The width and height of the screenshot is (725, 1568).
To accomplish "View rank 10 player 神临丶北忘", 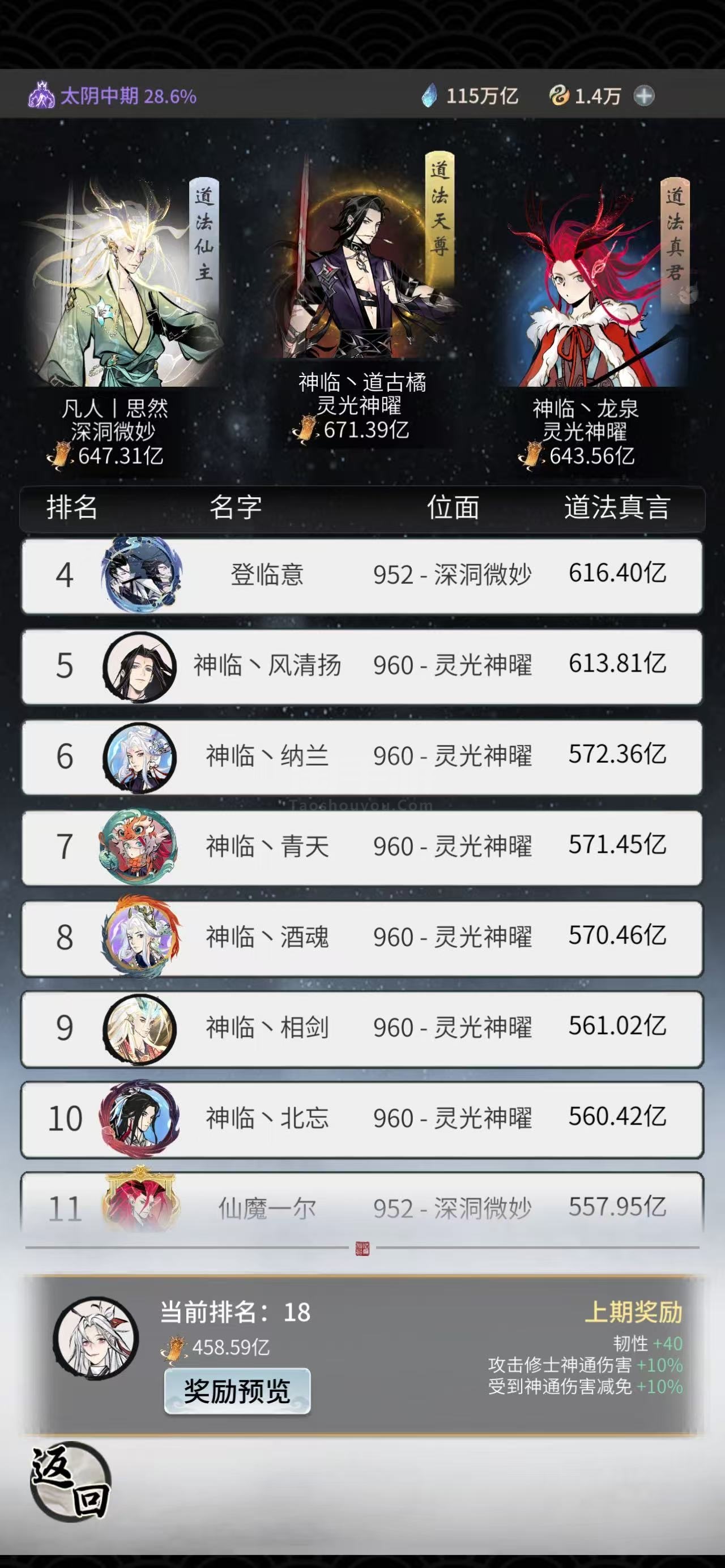I will (x=361, y=1118).
